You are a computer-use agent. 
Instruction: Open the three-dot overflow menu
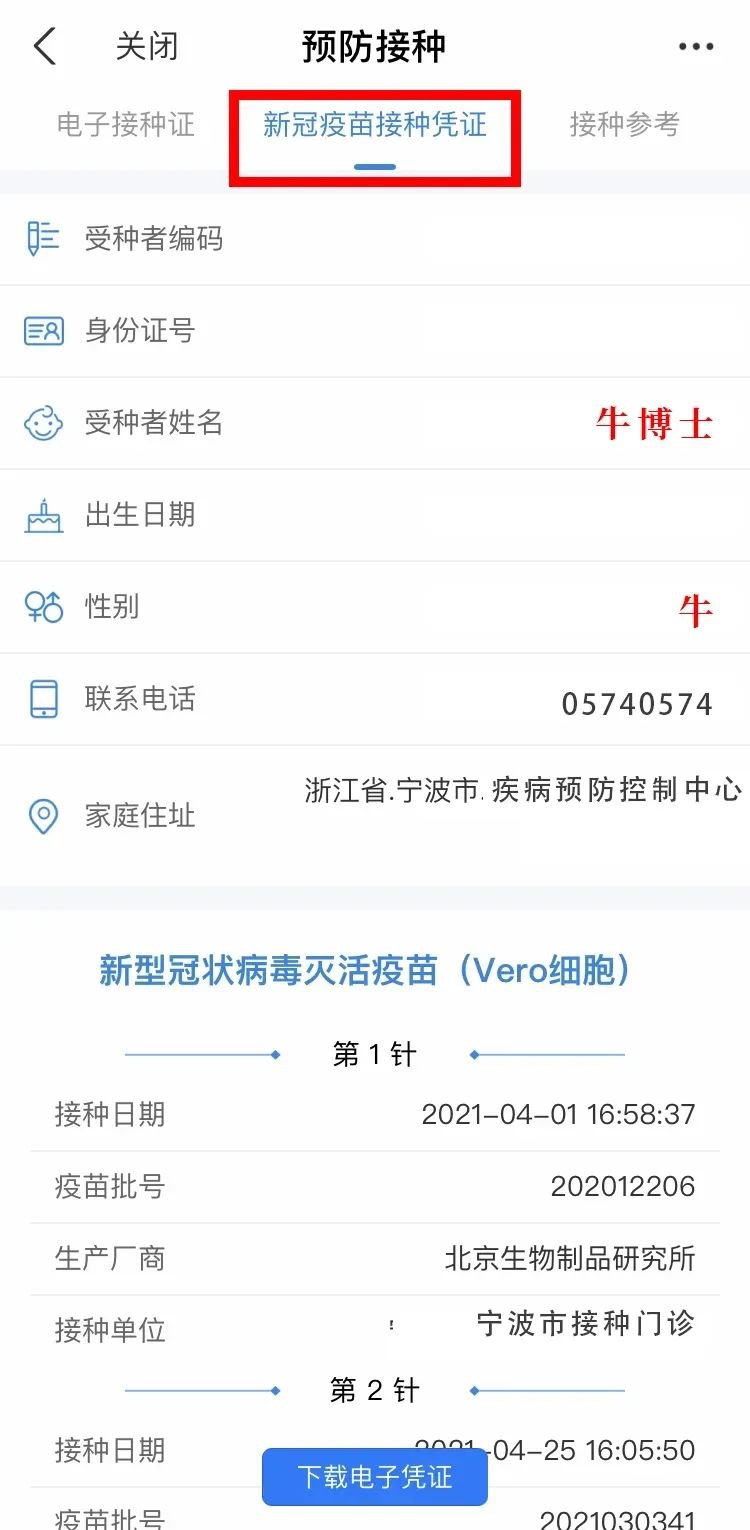696,47
